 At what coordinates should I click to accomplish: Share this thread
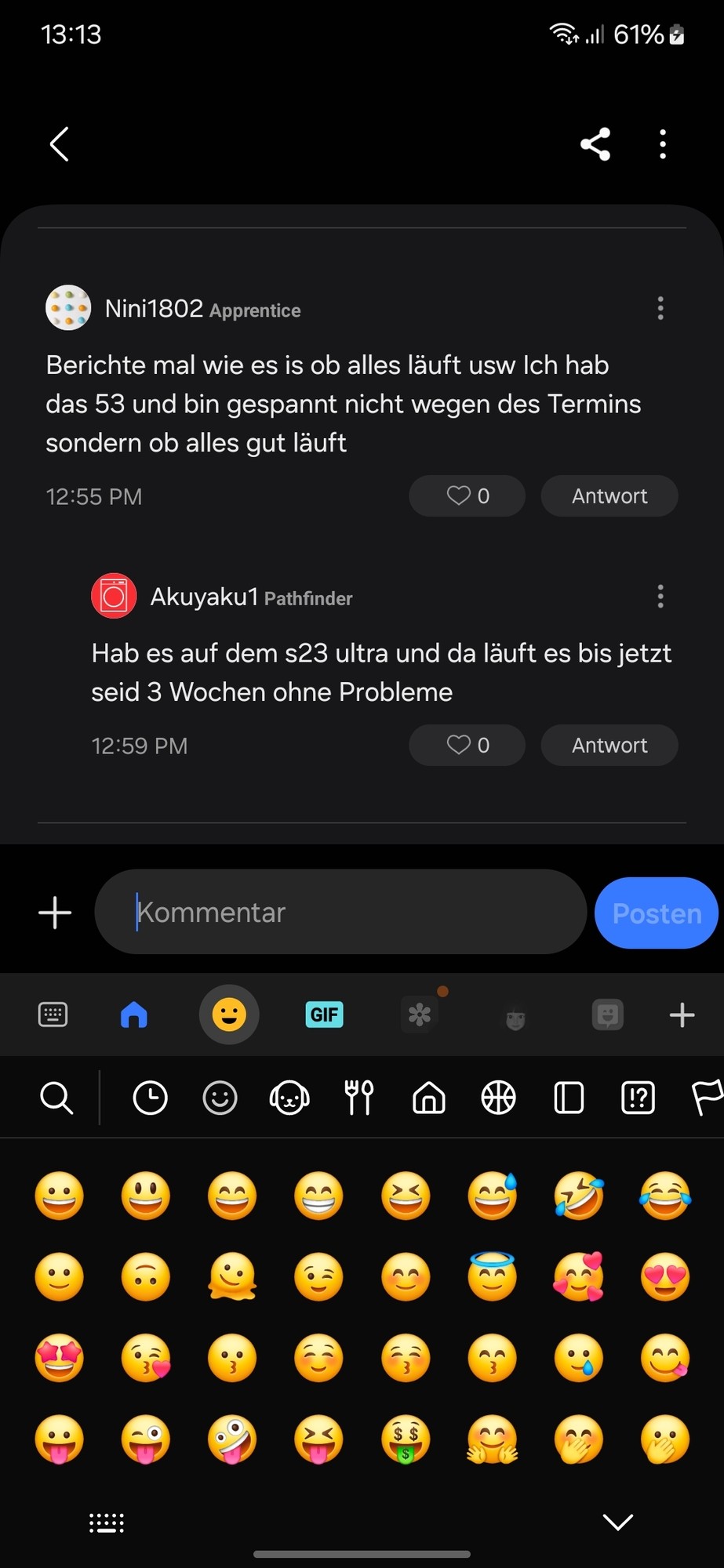pyautogui.click(x=595, y=144)
